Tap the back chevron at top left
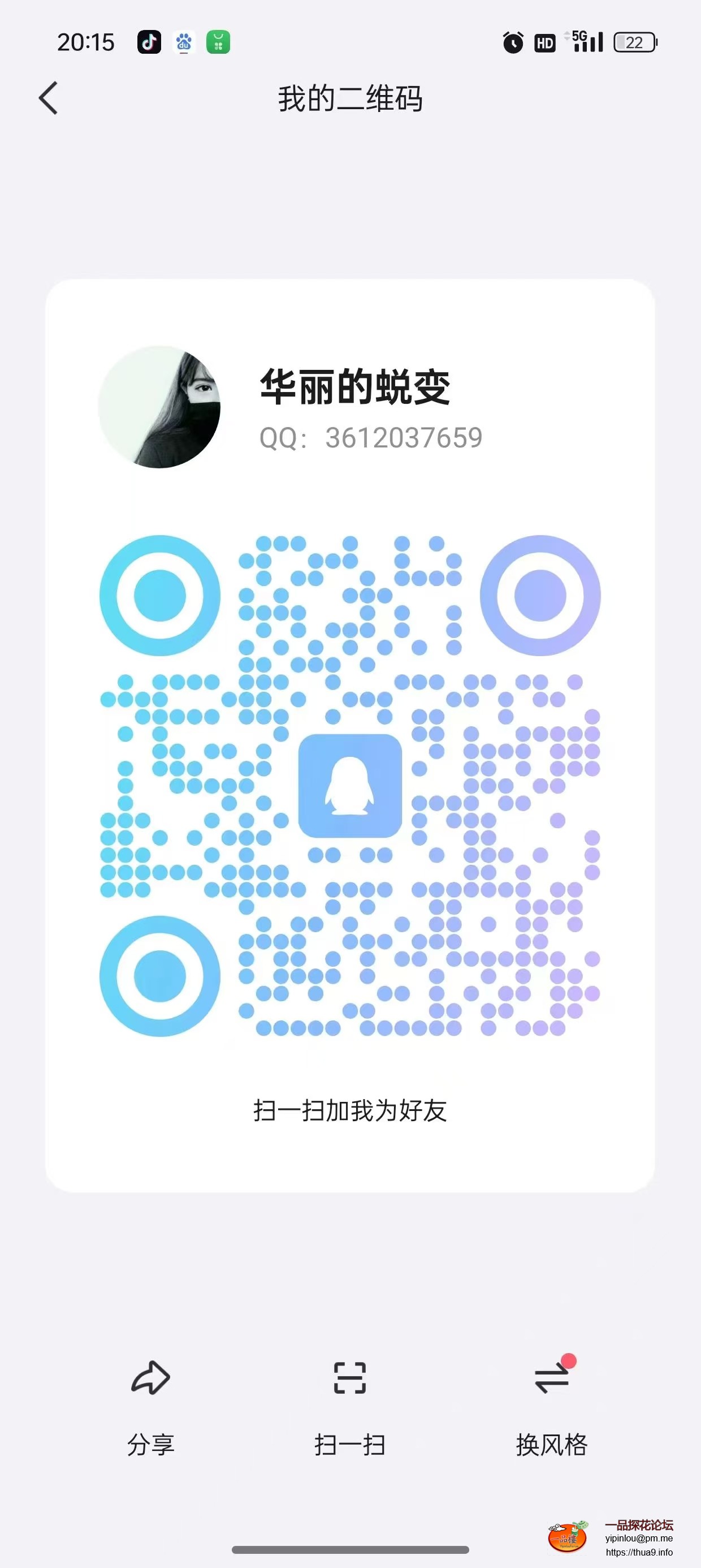Screen dimensions: 701x1568 [x=49, y=97]
